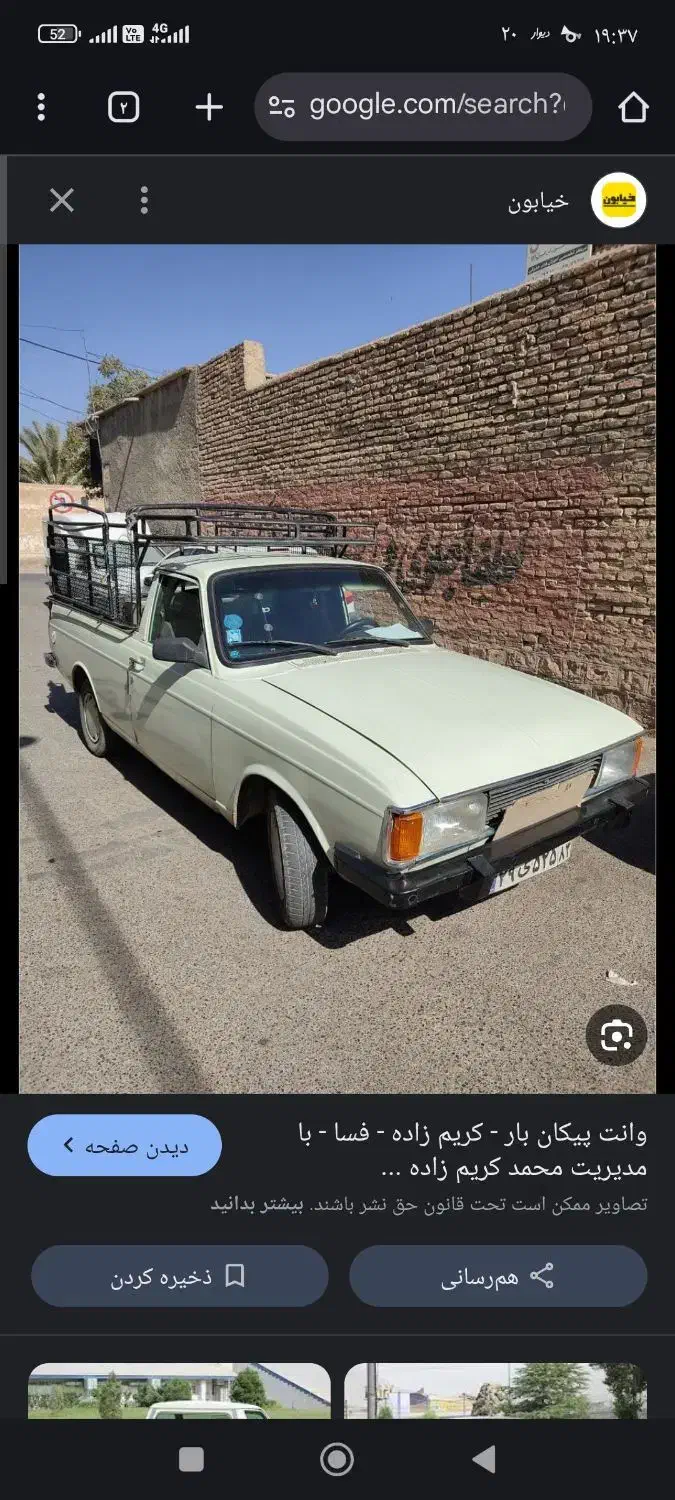Open the image viewer's three-dot options
The width and height of the screenshot is (675, 1500).
pos(144,201)
